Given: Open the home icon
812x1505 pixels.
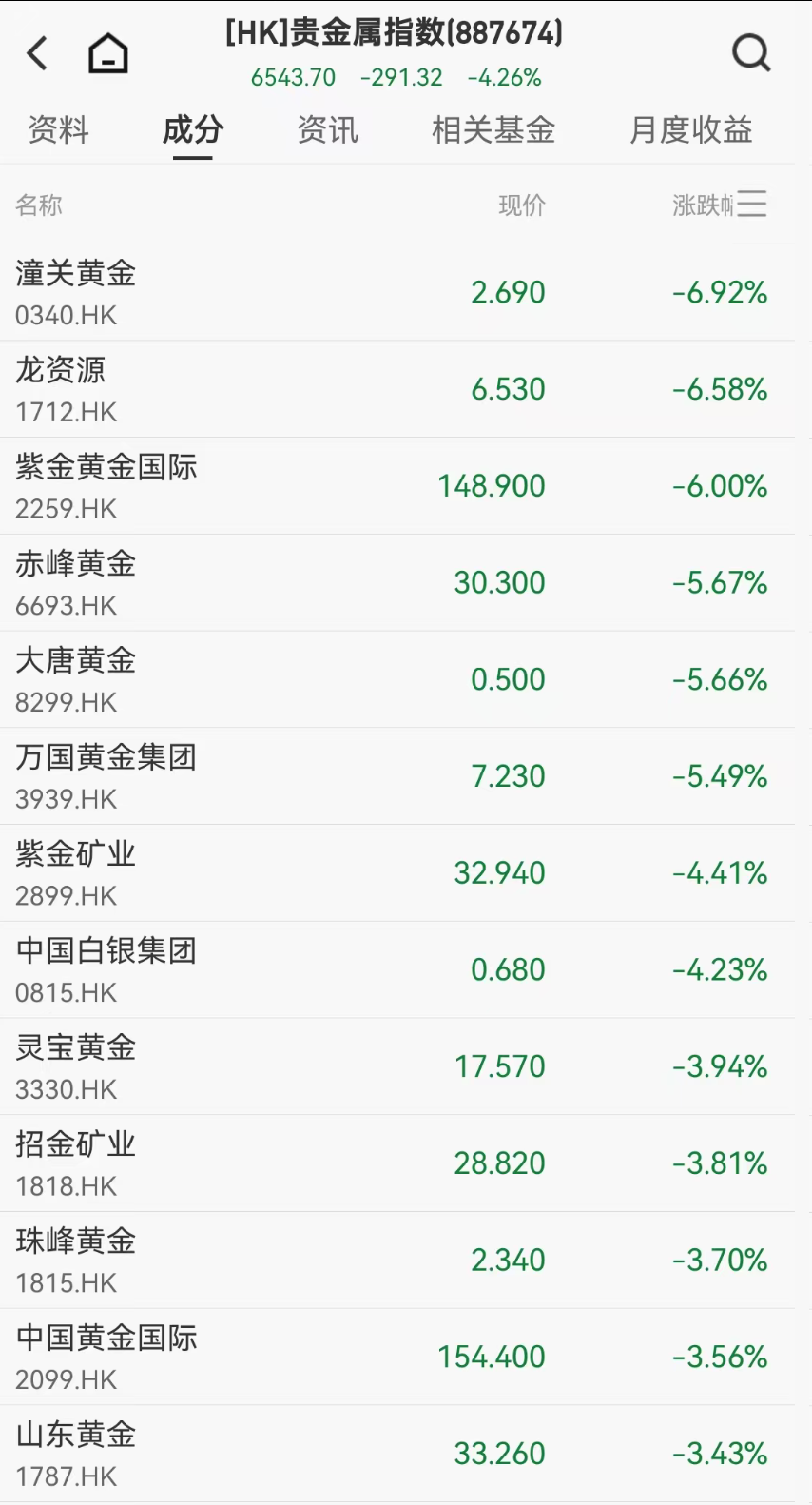Looking at the screenshot, I should (108, 54).
